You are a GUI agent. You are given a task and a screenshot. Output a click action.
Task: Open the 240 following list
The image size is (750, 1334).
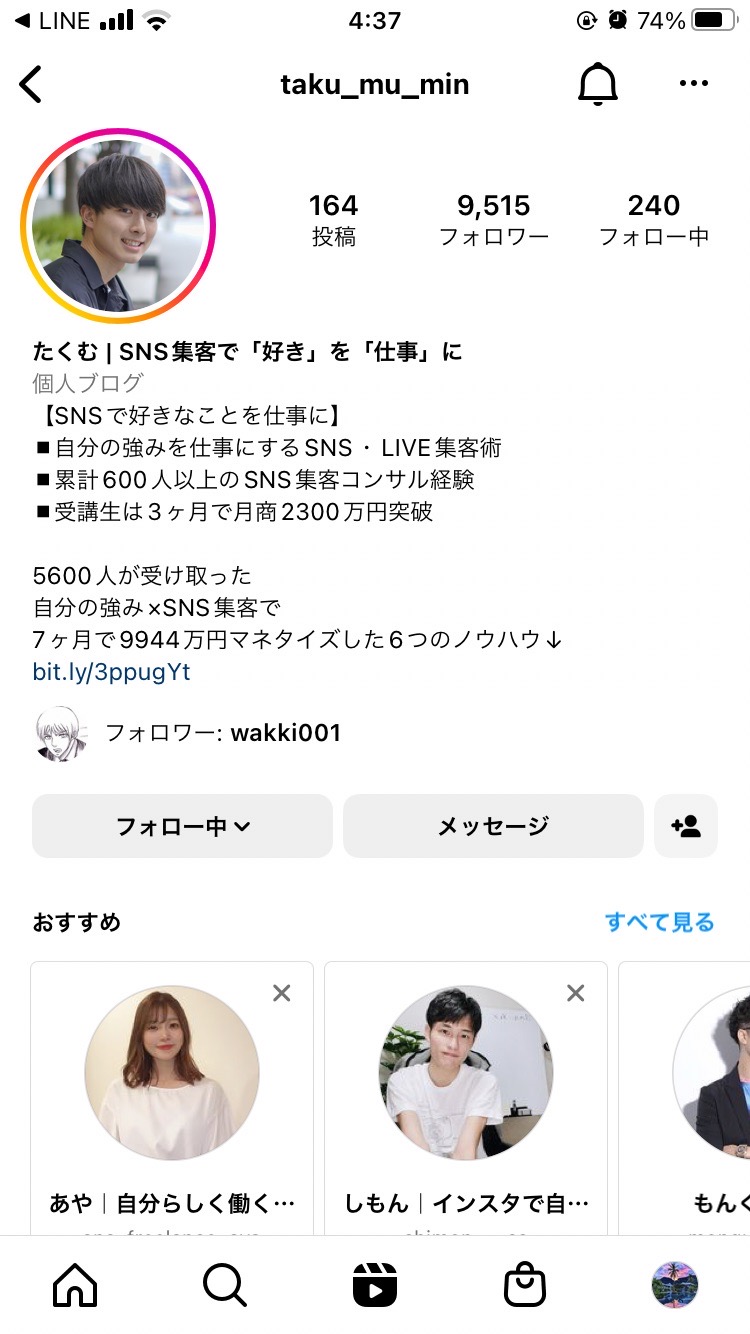(654, 220)
